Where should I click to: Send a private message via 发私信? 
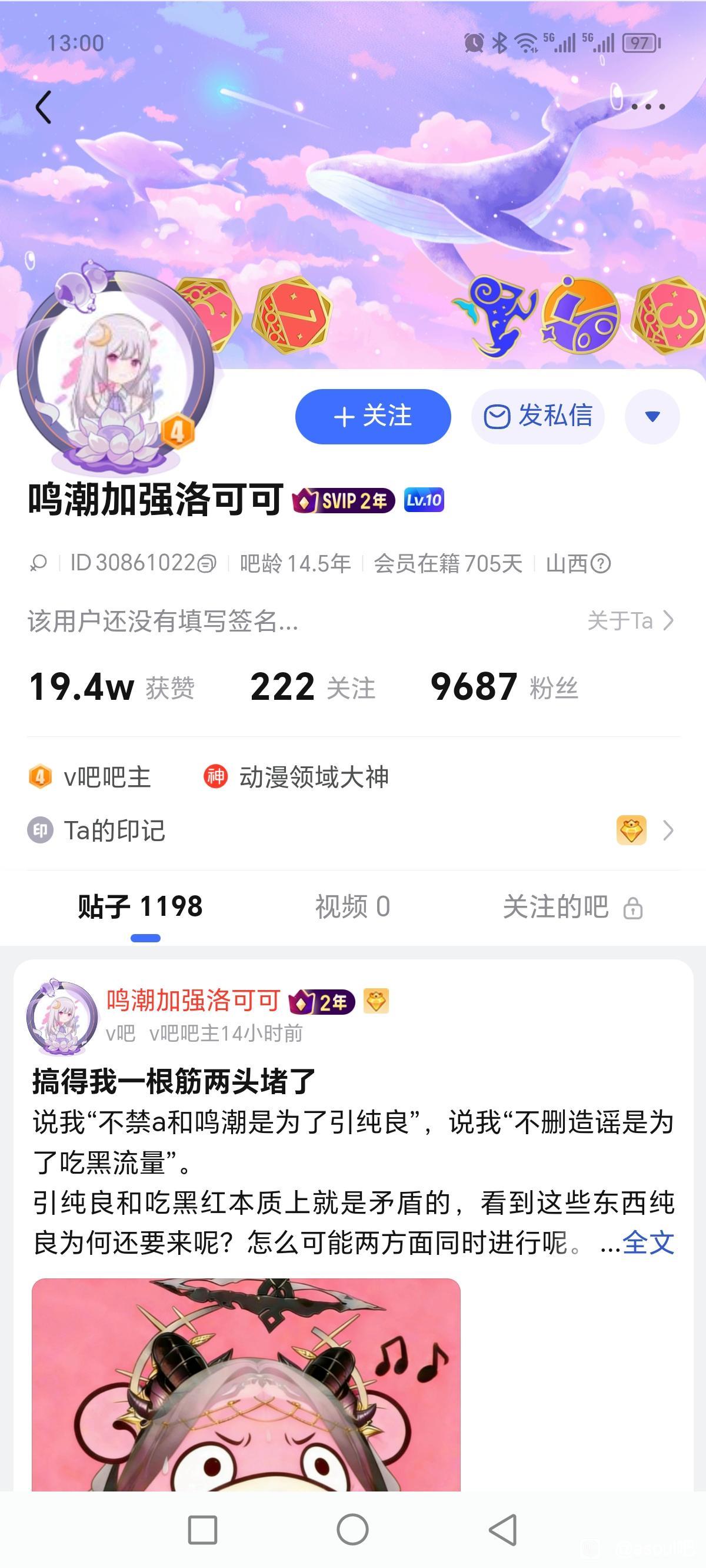(538, 416)
